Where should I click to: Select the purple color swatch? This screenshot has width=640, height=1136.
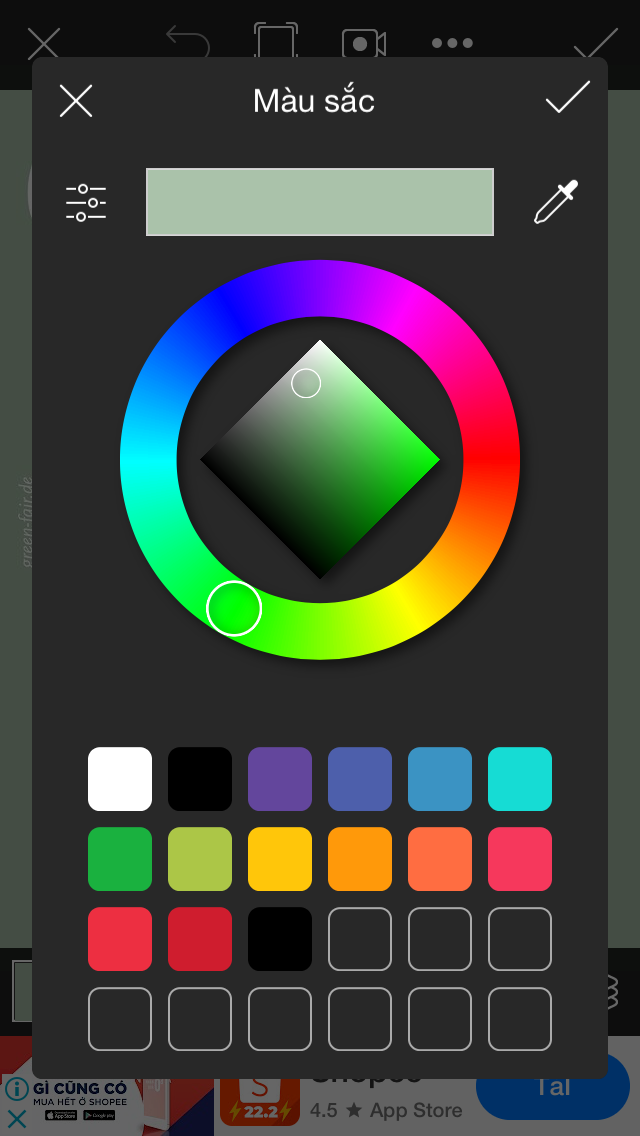pos(280,779)
